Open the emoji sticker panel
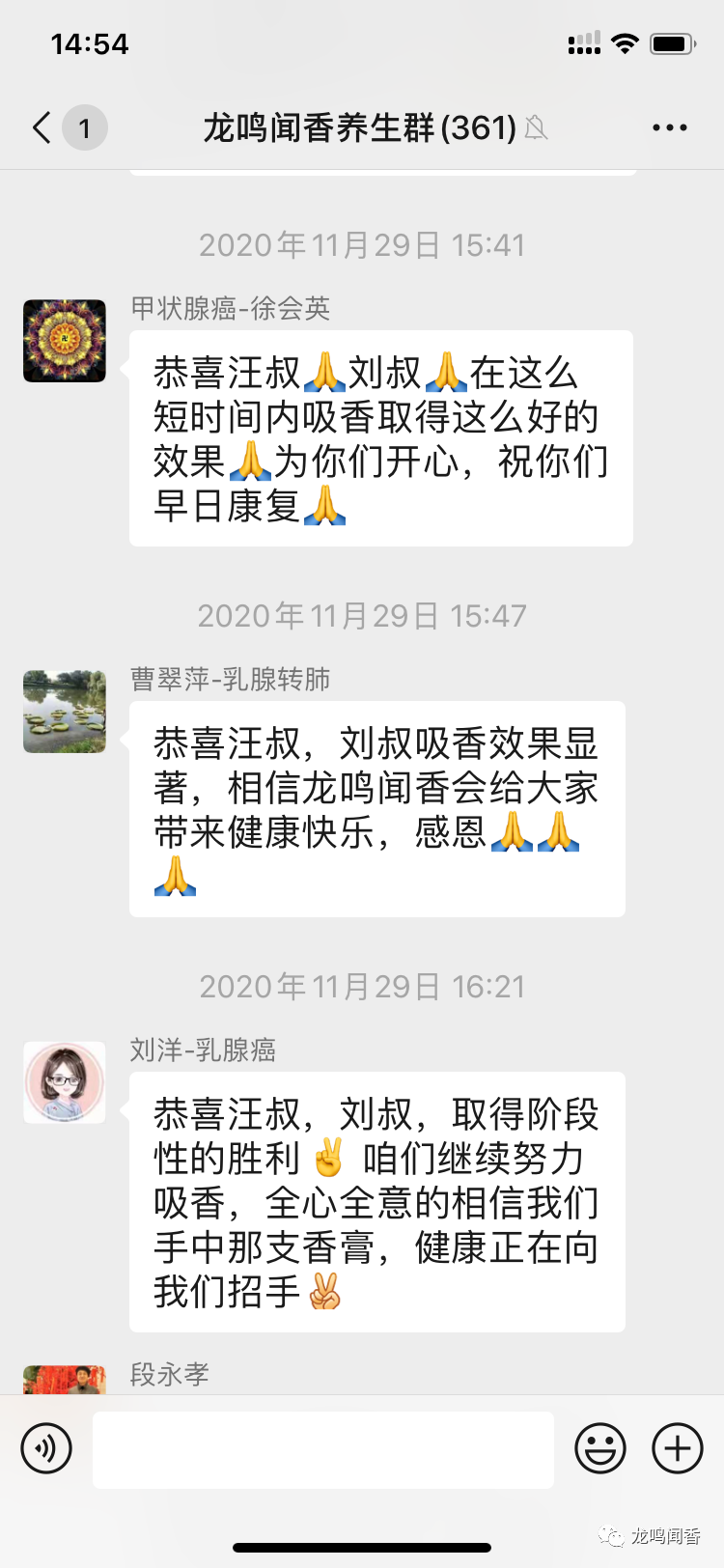Viewport: 724px width, 1568px height. [x=599, y=1448]
